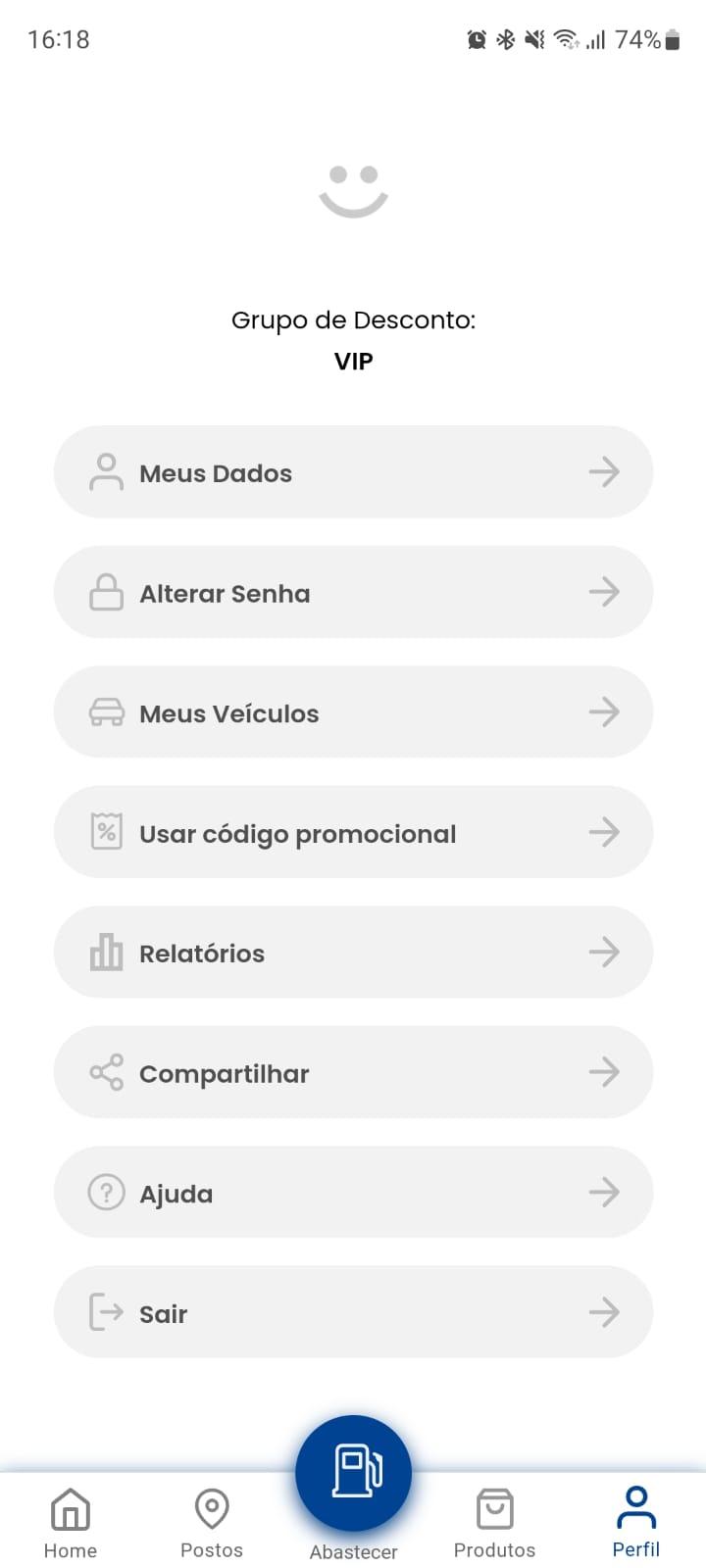Viewport: 706px width, 1568px height.
Task: Switch to the Produtos tab
Action: (494, 1523)
